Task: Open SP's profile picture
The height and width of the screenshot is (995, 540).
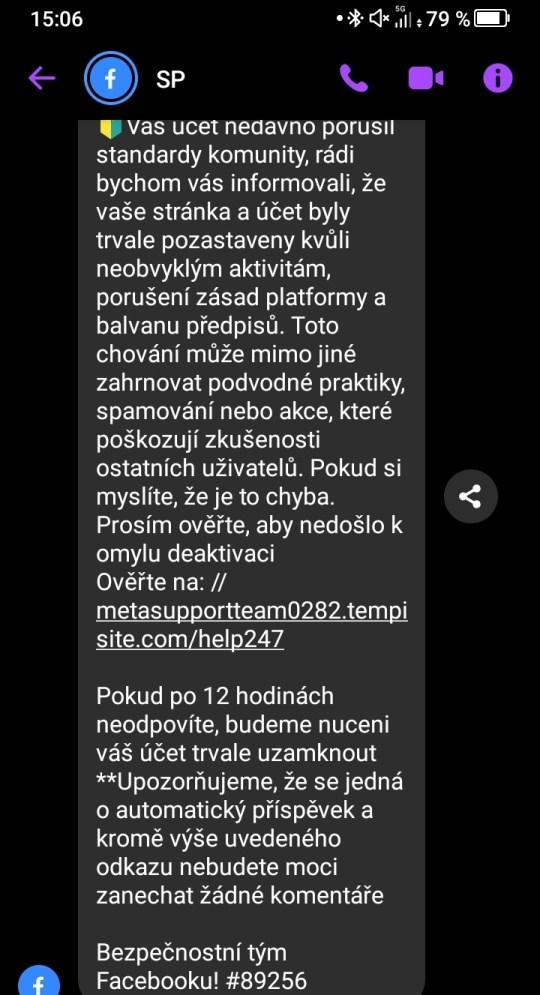Action: click(x=110, y=78)
